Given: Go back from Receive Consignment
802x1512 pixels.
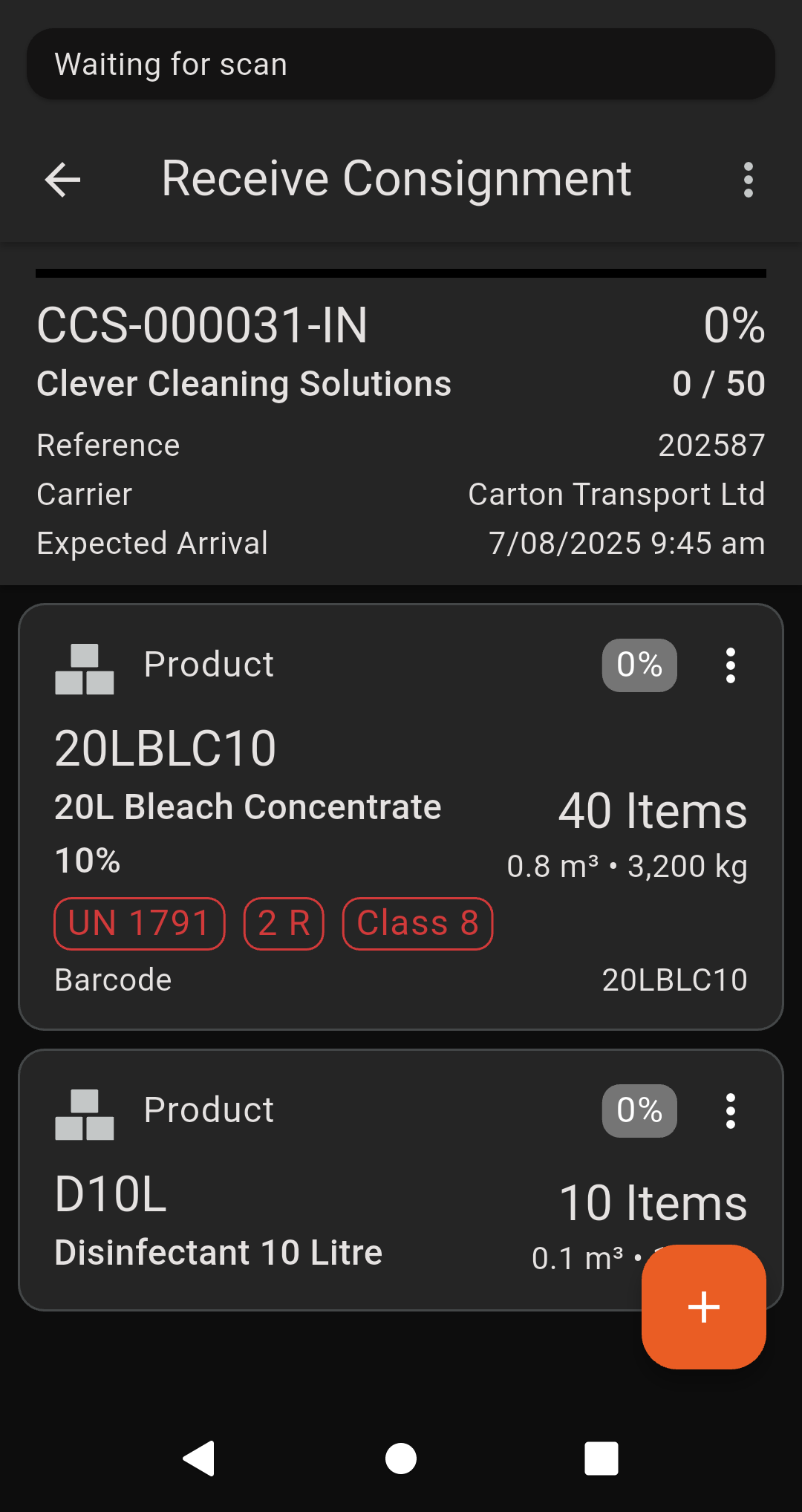Looking at the screenshot, I should pyautogui.click(x=62, y=180).
